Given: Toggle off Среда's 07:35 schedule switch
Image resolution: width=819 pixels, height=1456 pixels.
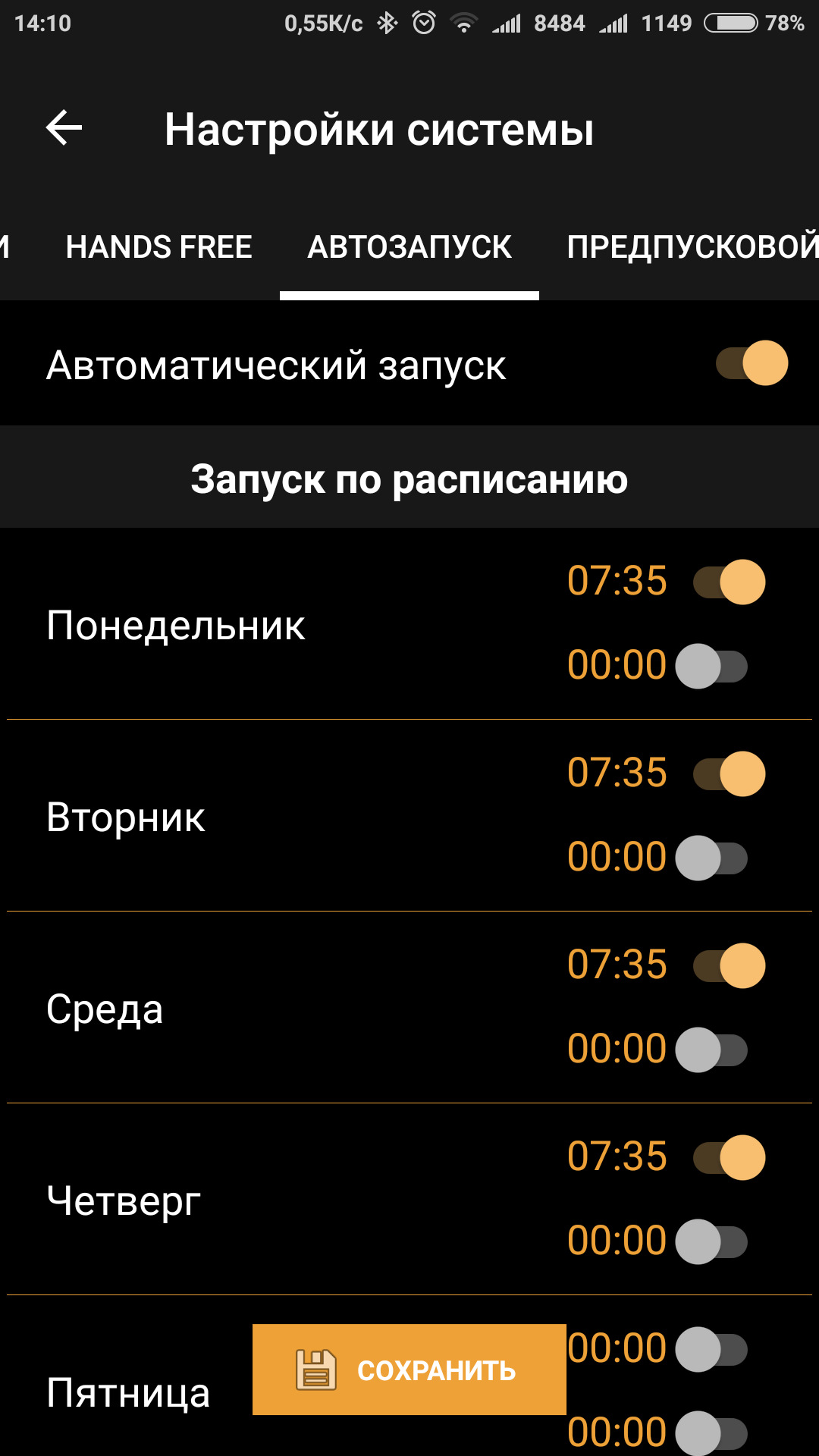Looking at the screenshot, I should pyautogui.click(x=730, y=966).
